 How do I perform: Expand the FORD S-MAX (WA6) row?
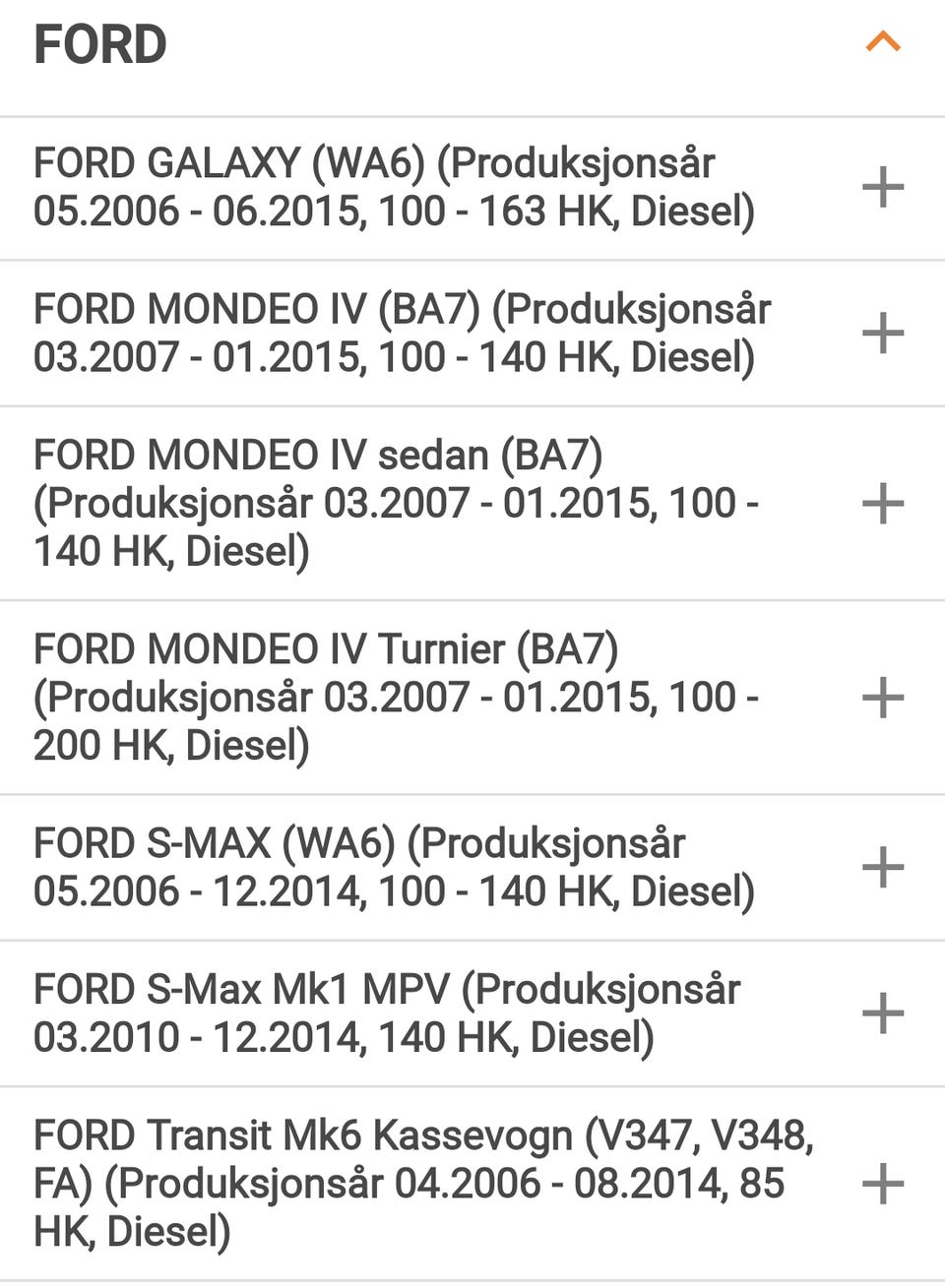882,867
